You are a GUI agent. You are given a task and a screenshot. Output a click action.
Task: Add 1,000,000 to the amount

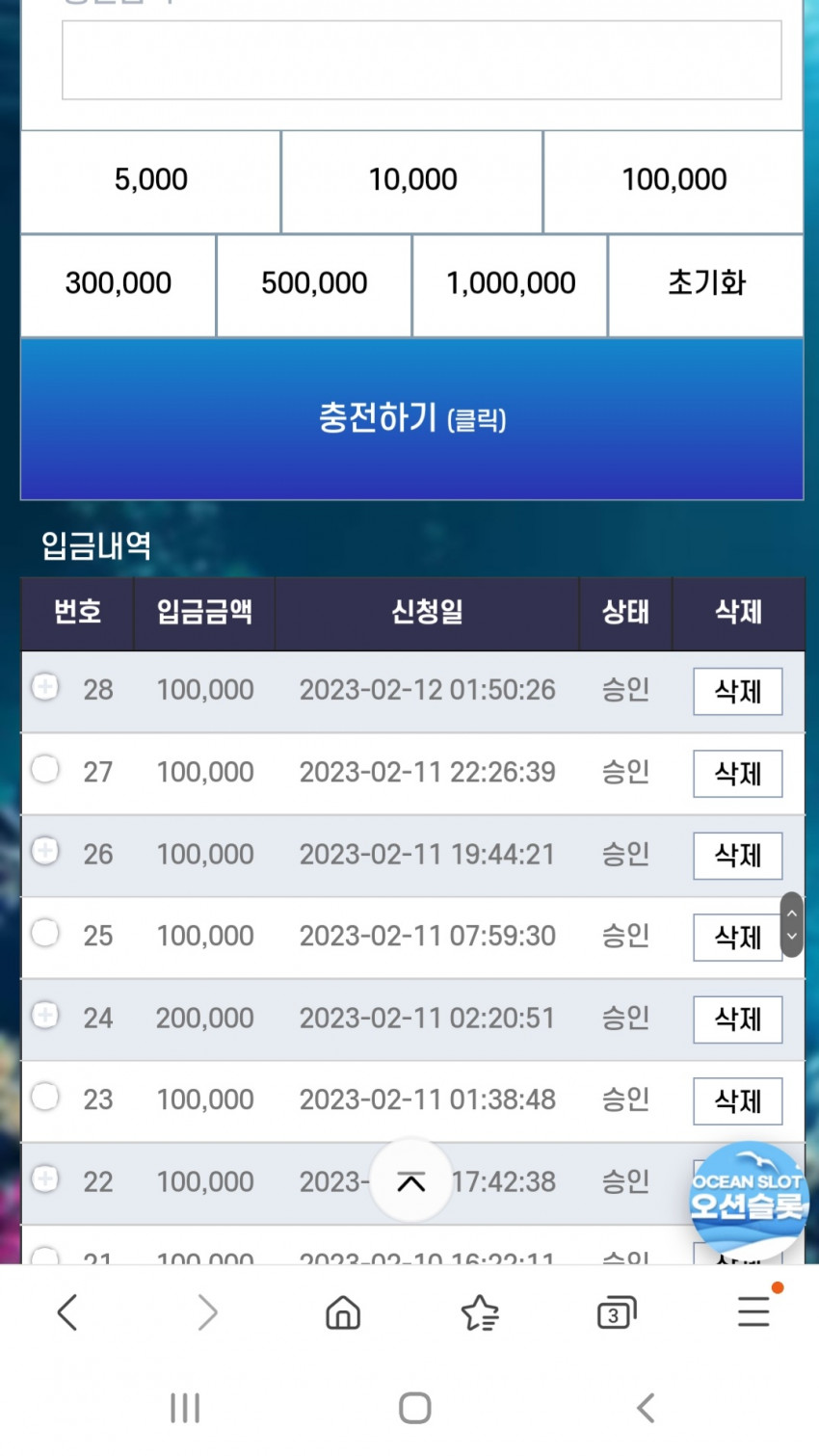pos(510,284)
